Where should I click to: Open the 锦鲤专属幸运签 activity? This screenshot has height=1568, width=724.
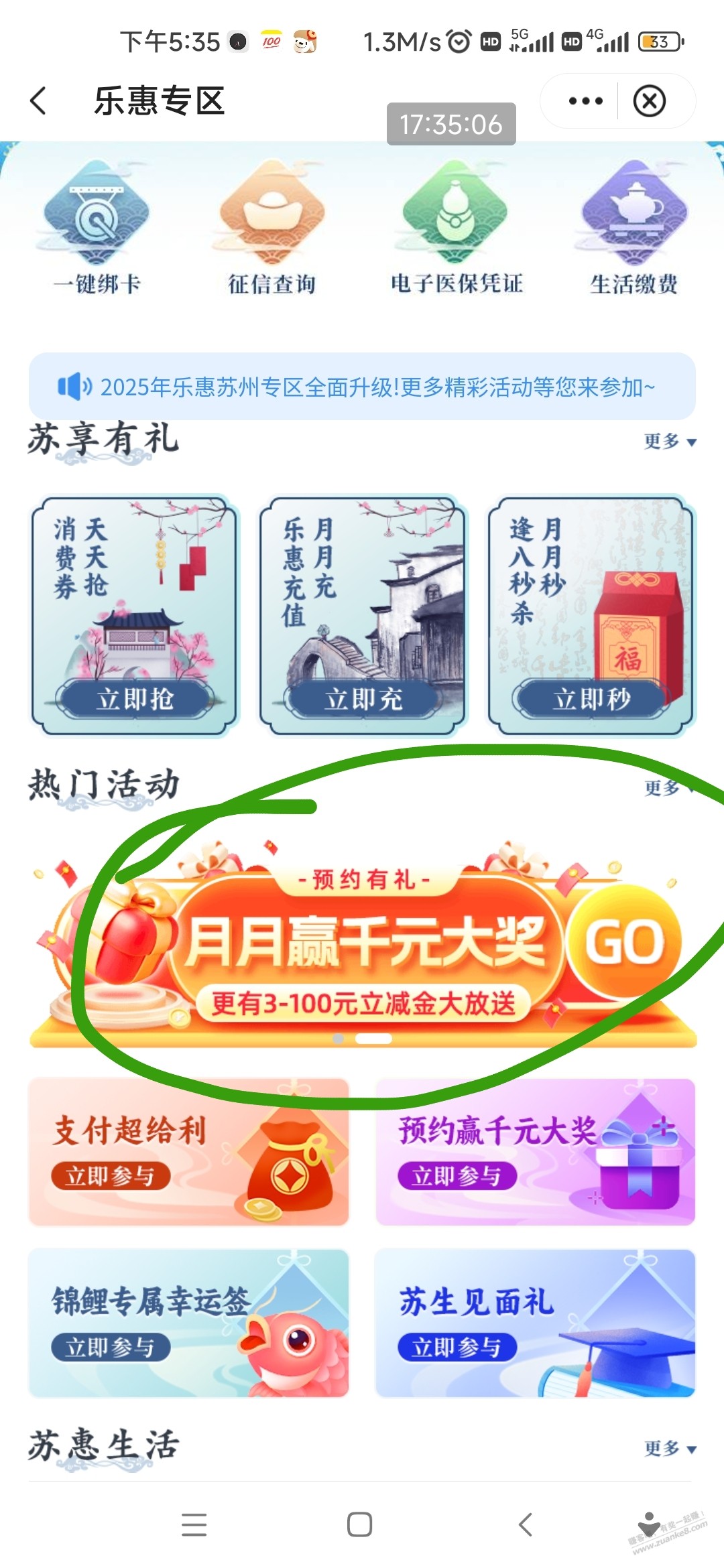tap(111, 1347)
